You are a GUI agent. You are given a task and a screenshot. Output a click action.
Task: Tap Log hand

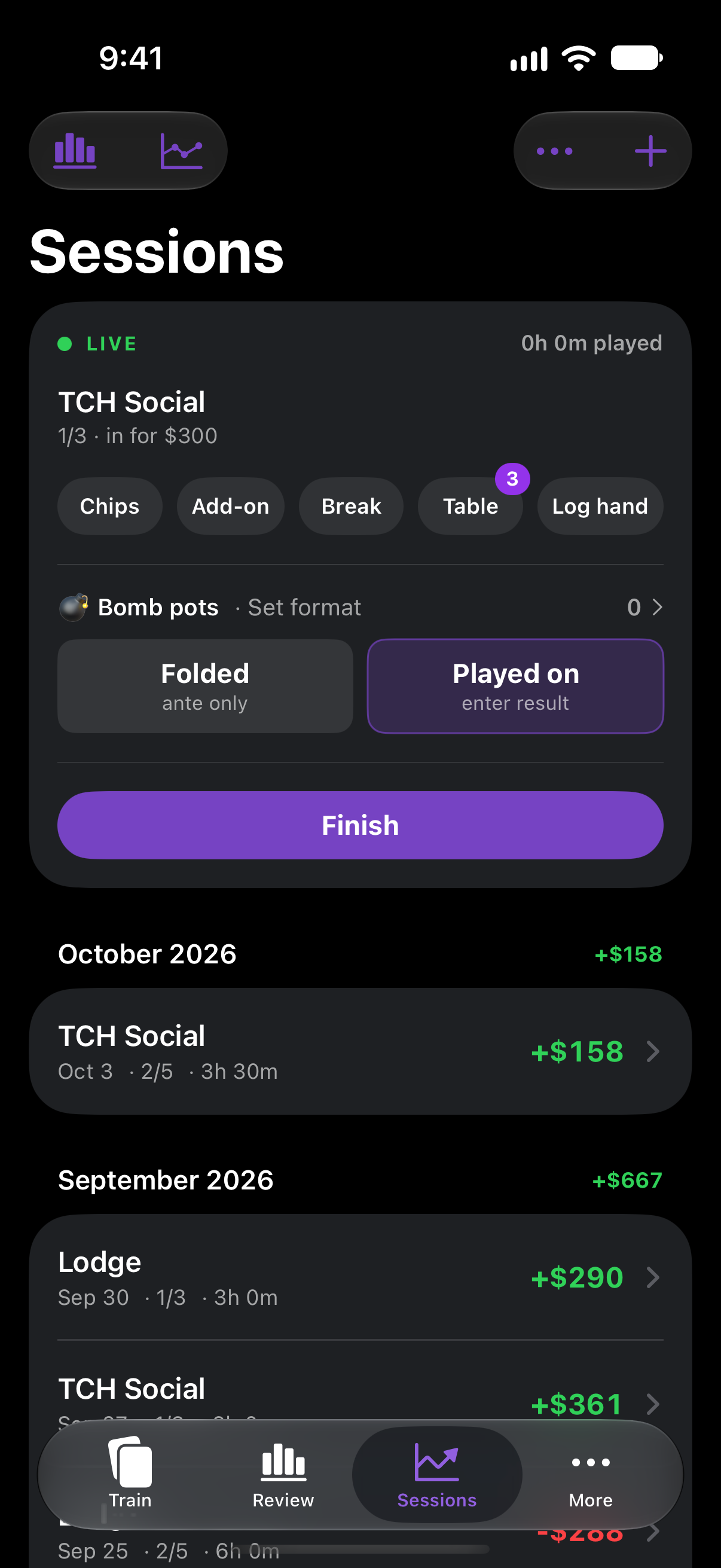click(x=600, y=506)
